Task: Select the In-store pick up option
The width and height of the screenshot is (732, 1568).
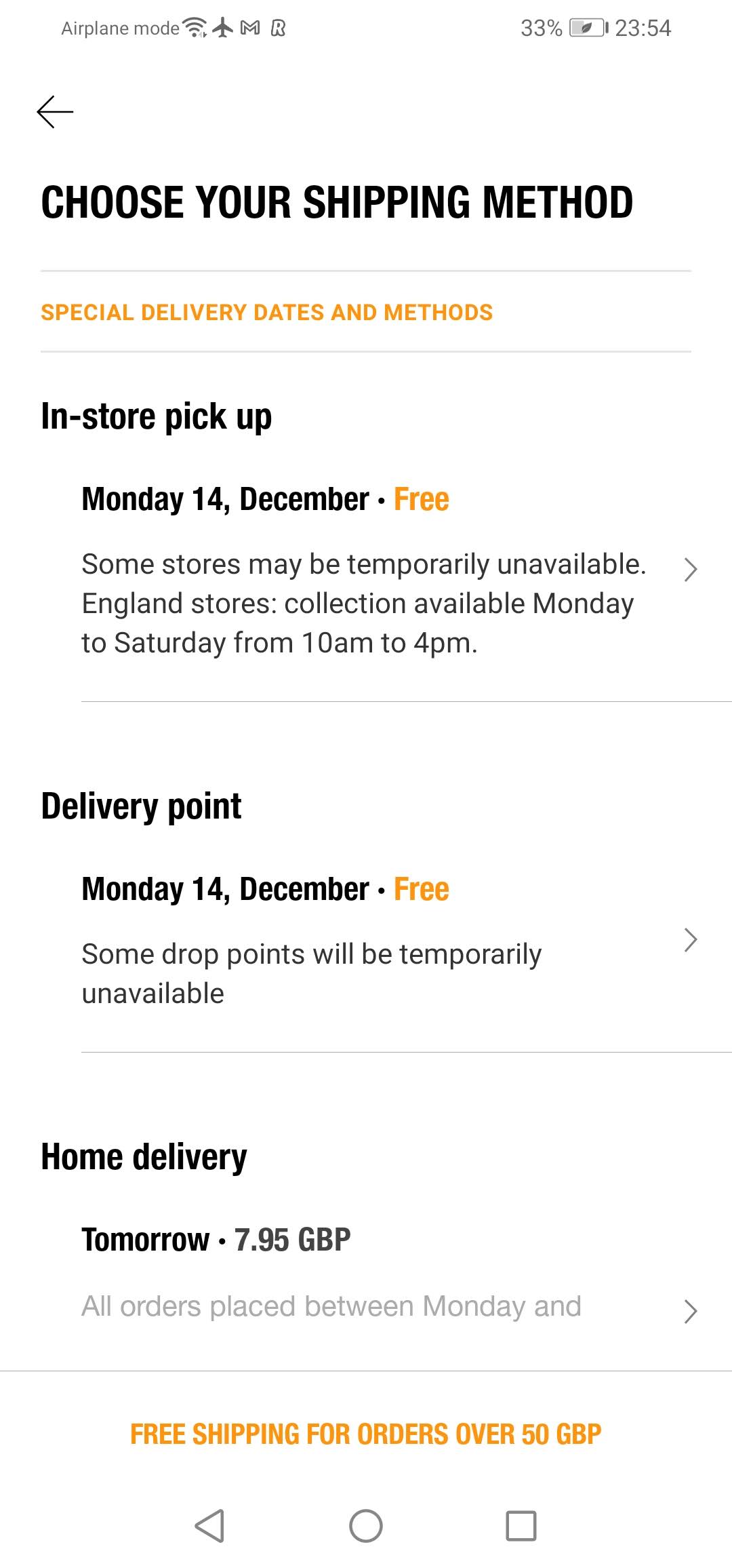Action: pos(386,570)
